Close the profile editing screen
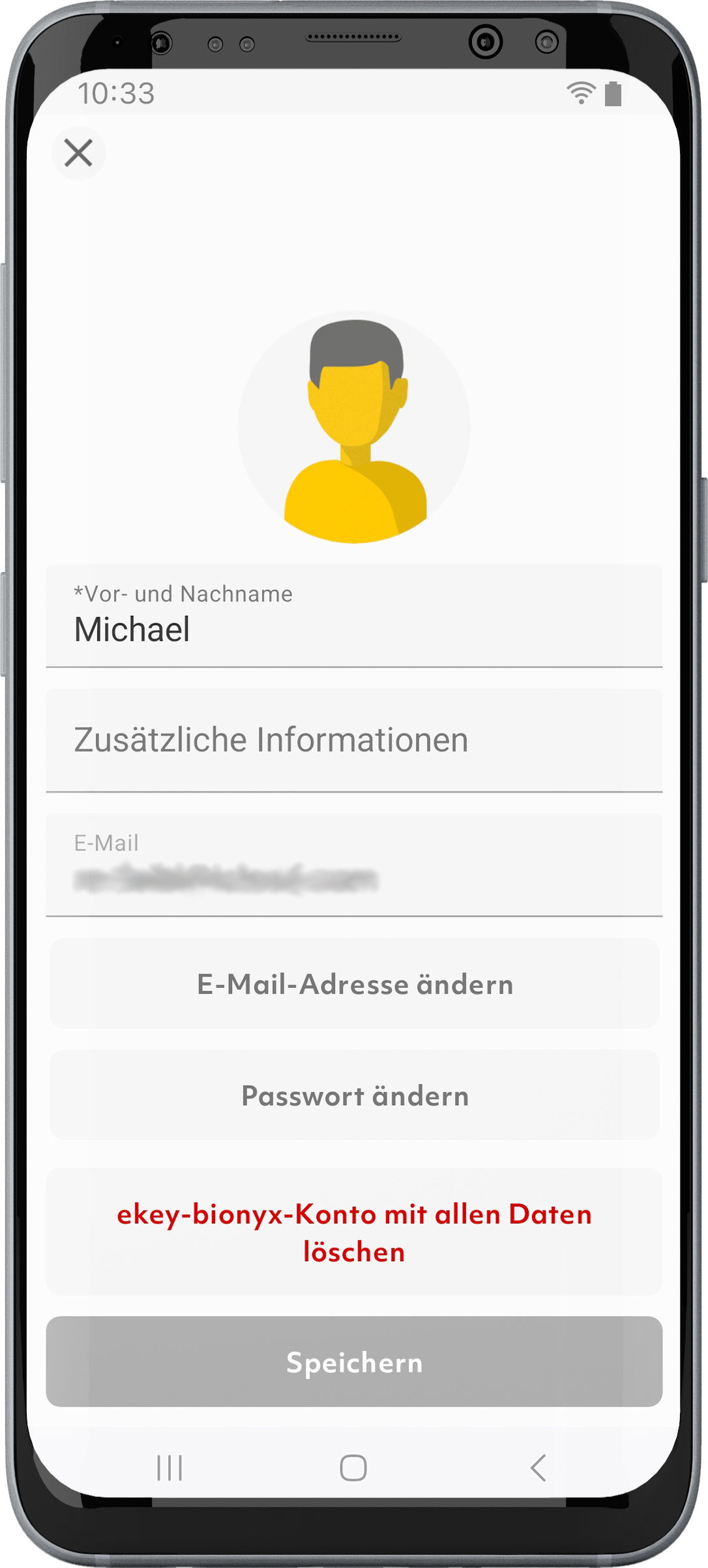 (78, 153)
